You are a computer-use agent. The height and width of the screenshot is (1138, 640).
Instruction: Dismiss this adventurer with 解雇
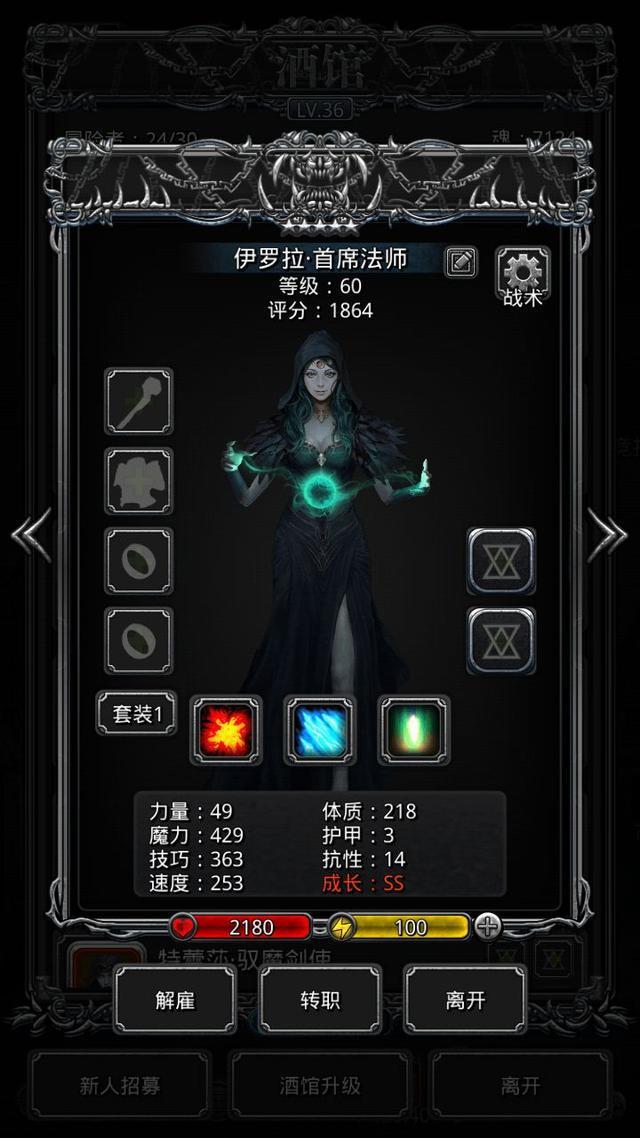tap(175, 999)
